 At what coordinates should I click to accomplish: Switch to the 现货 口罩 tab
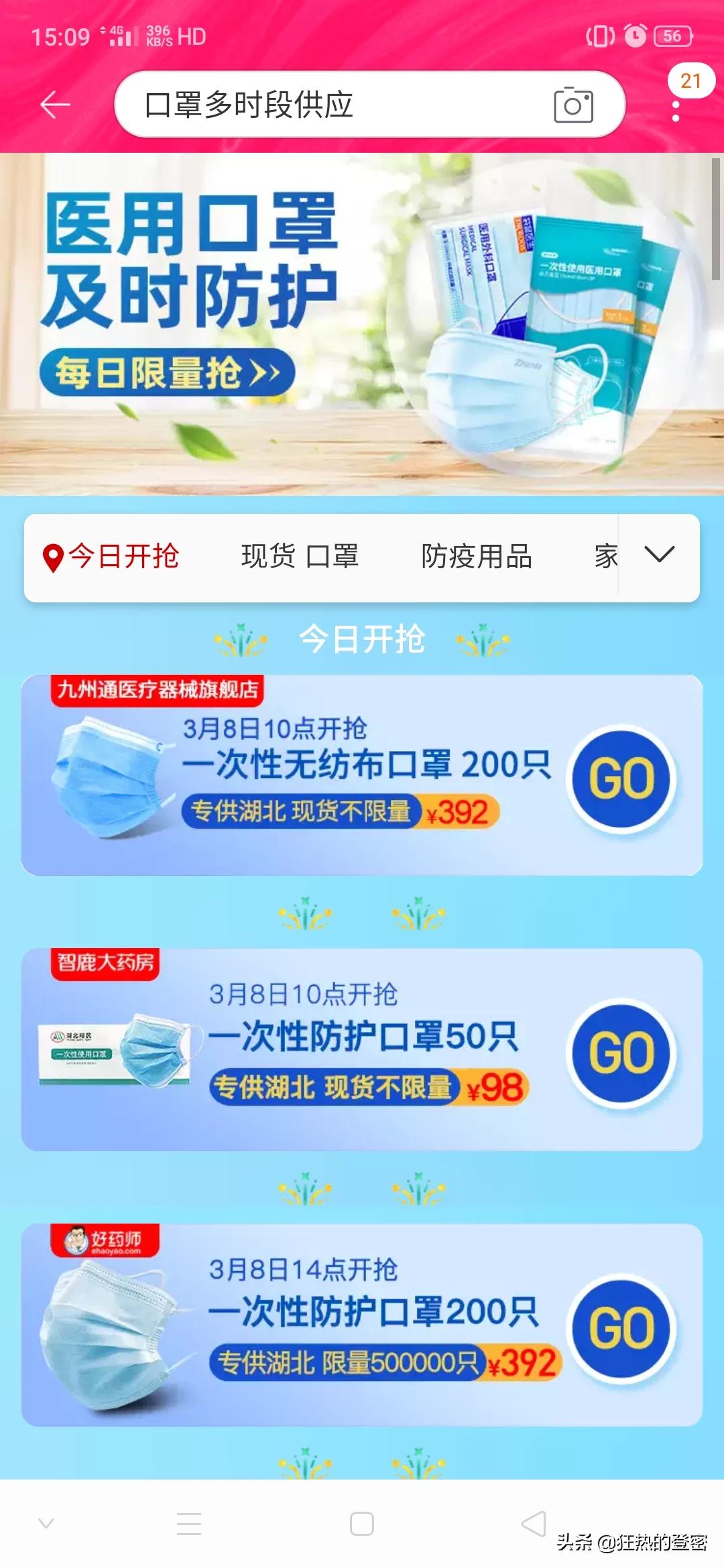pos(300,556)
